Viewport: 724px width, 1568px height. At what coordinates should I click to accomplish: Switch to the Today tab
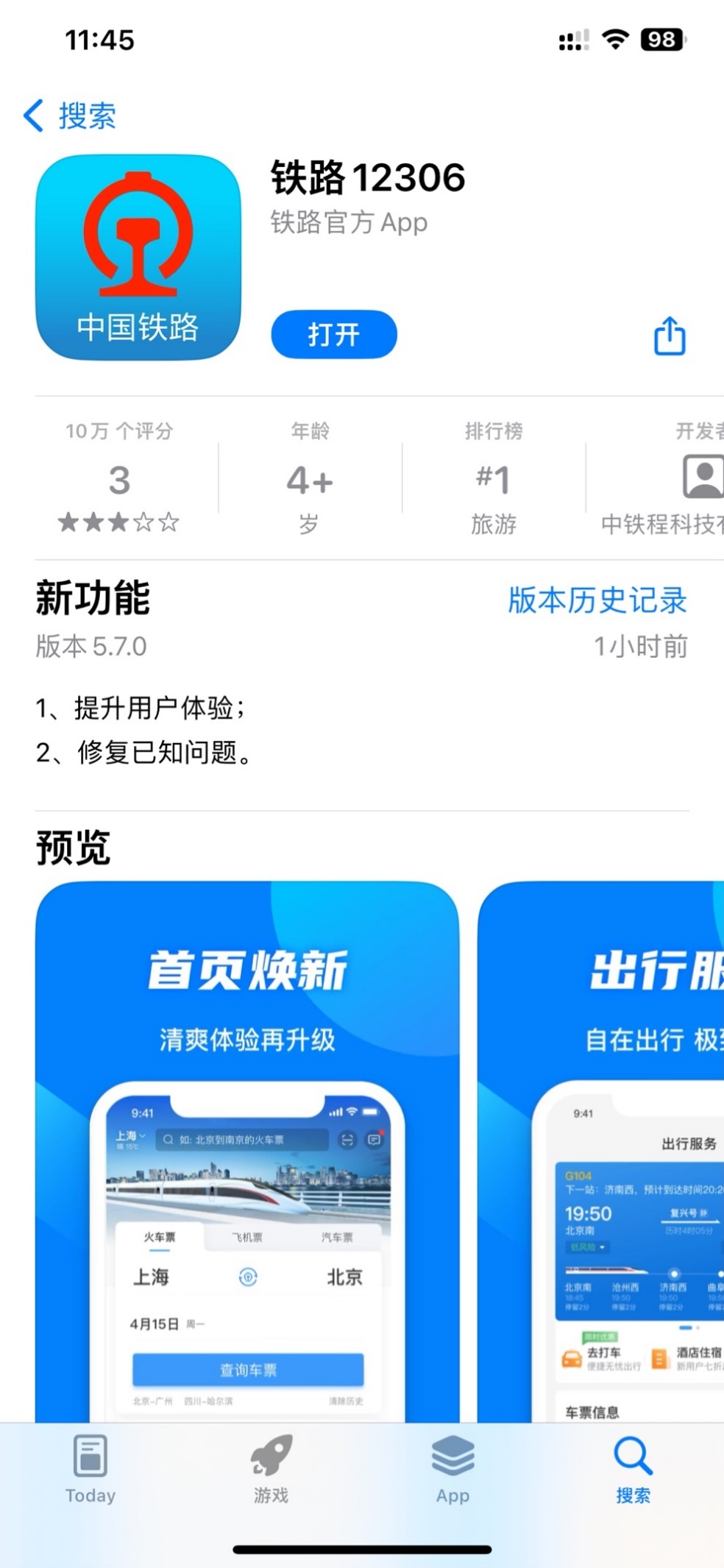(90, 1467)
